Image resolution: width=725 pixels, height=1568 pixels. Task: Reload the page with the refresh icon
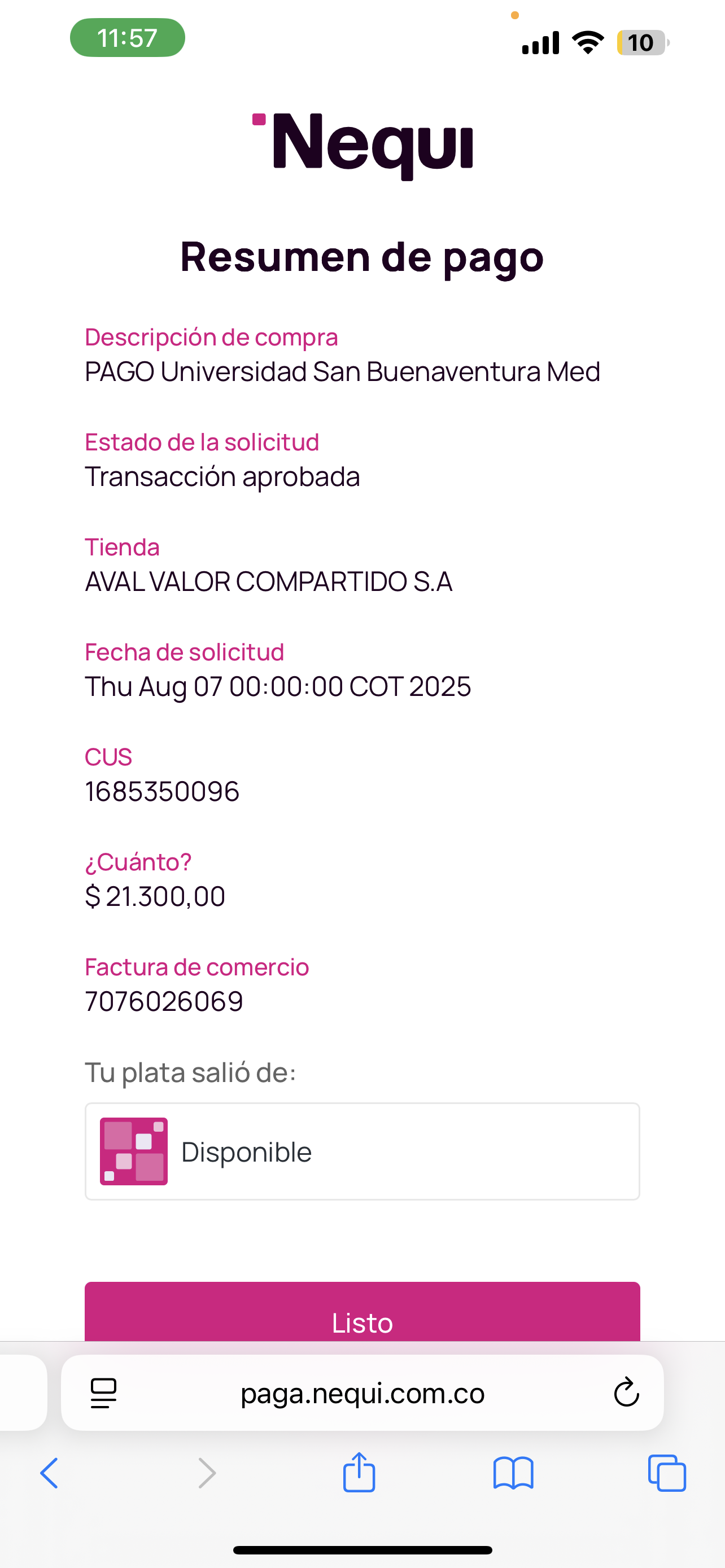[x=626, y=1392]
